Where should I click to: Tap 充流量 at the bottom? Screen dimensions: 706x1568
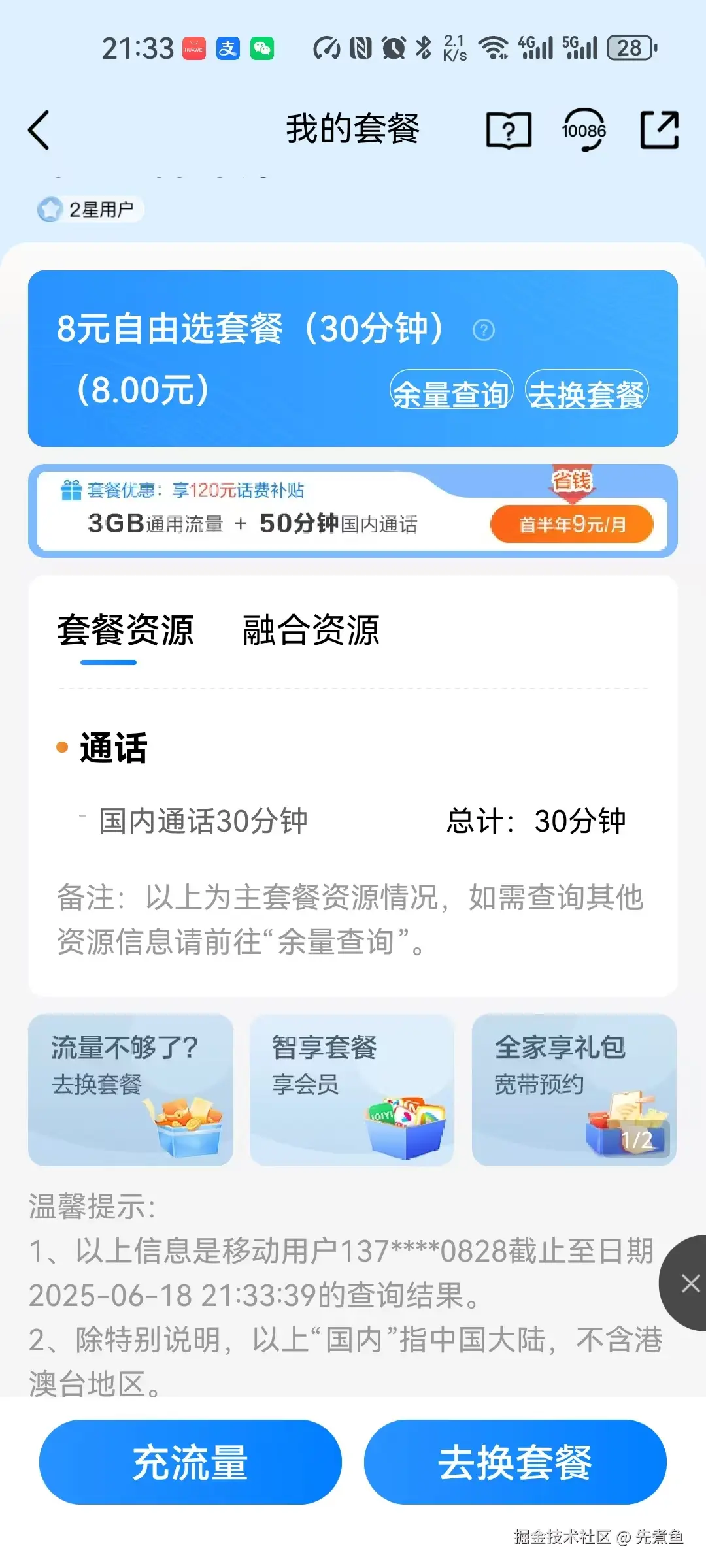[x=190, y=1462]
